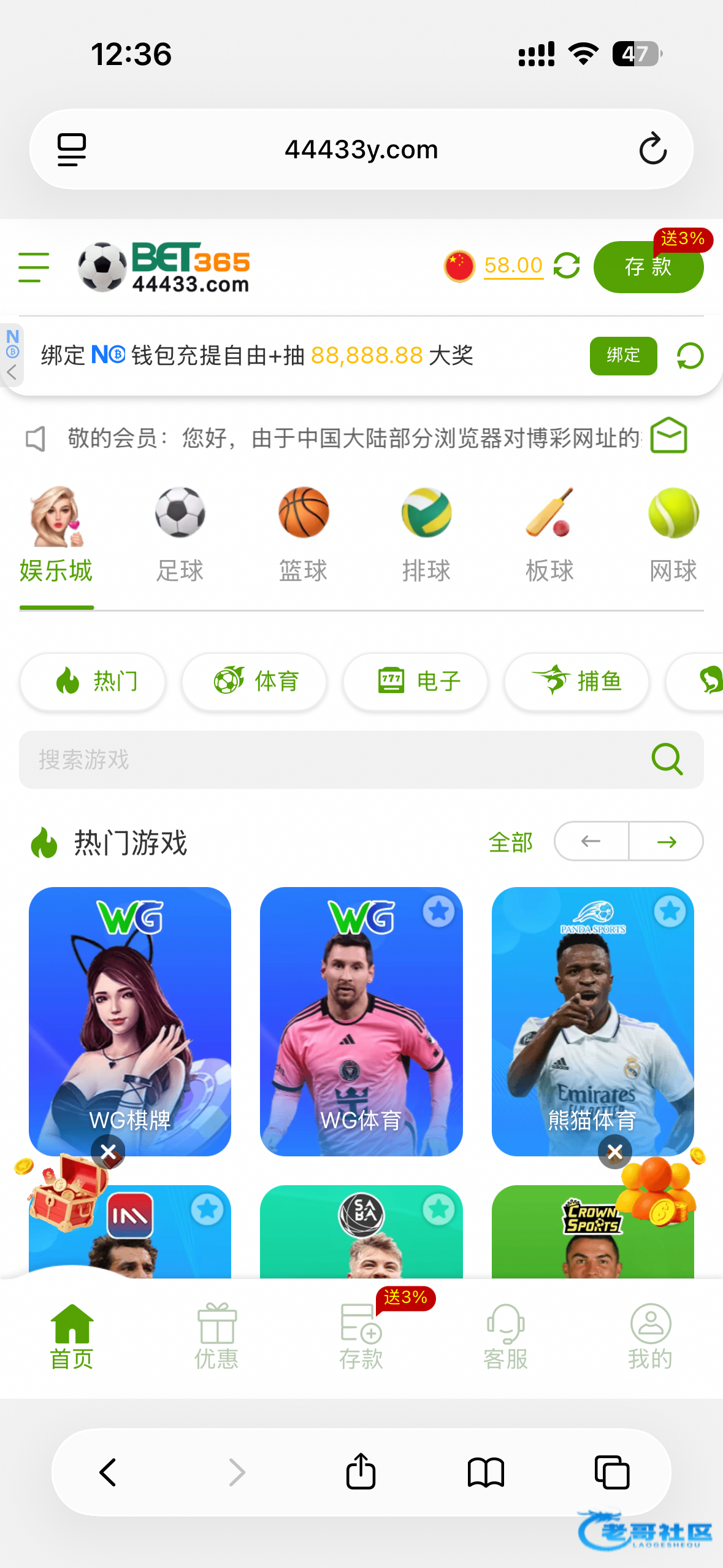Select the 电子 filter chip
This screenshot has height=1568, width=723.
(416, 681)
